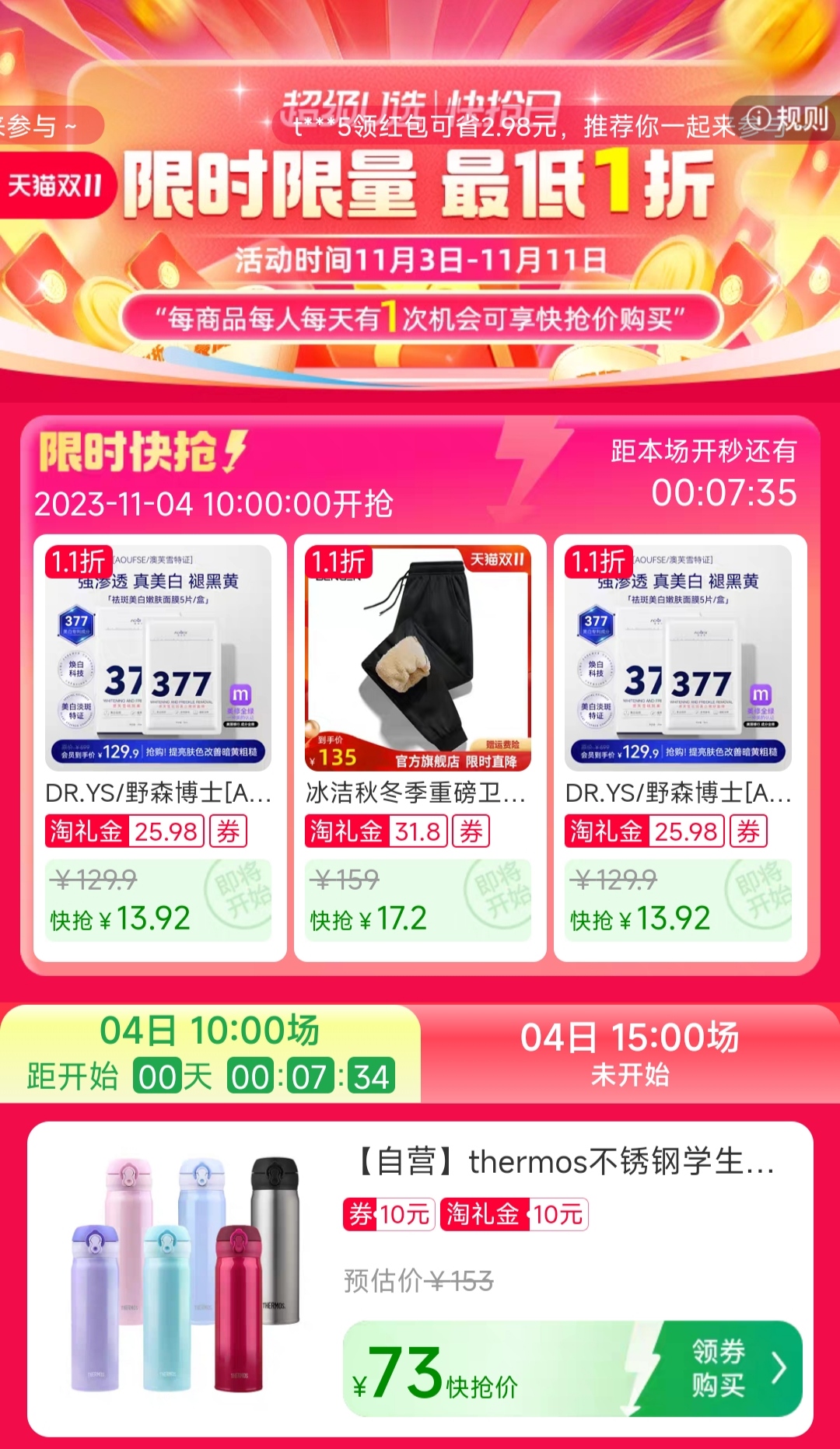Open the 规则 rules info button
Screen dimensions: 840x1449
click(786, 120)
